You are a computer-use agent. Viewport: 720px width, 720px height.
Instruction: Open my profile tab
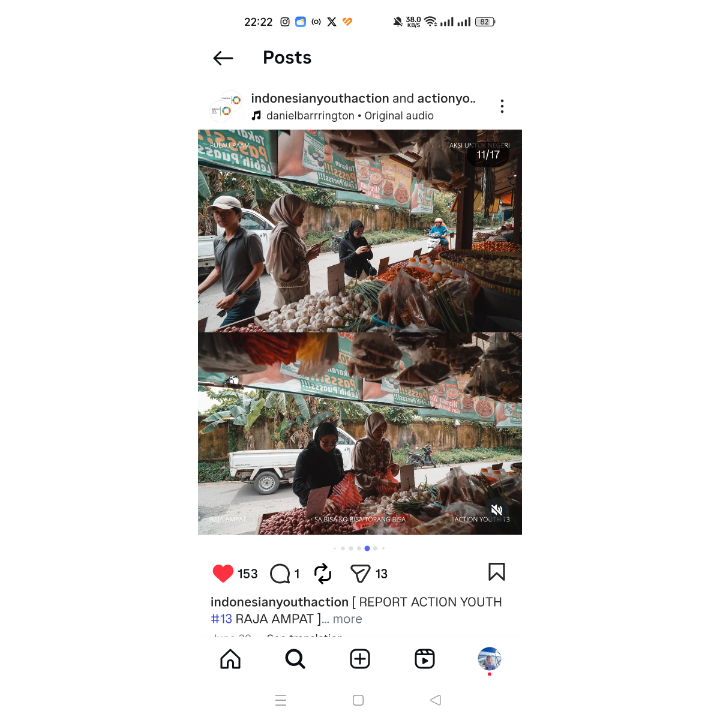pyautogui.click(x=489, y=659)
